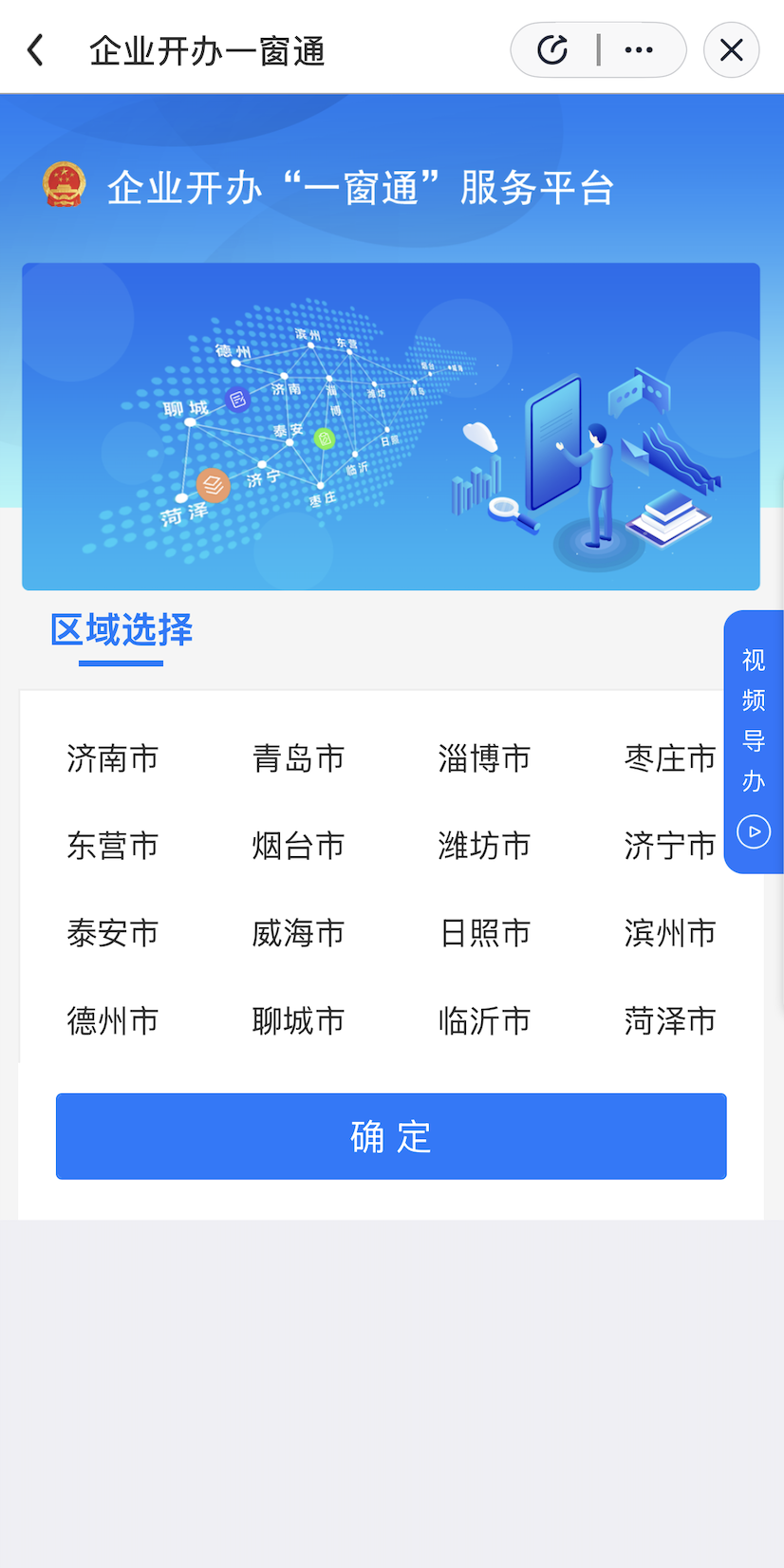Choose 泰安市 from the cities

[x=113, y=933]
